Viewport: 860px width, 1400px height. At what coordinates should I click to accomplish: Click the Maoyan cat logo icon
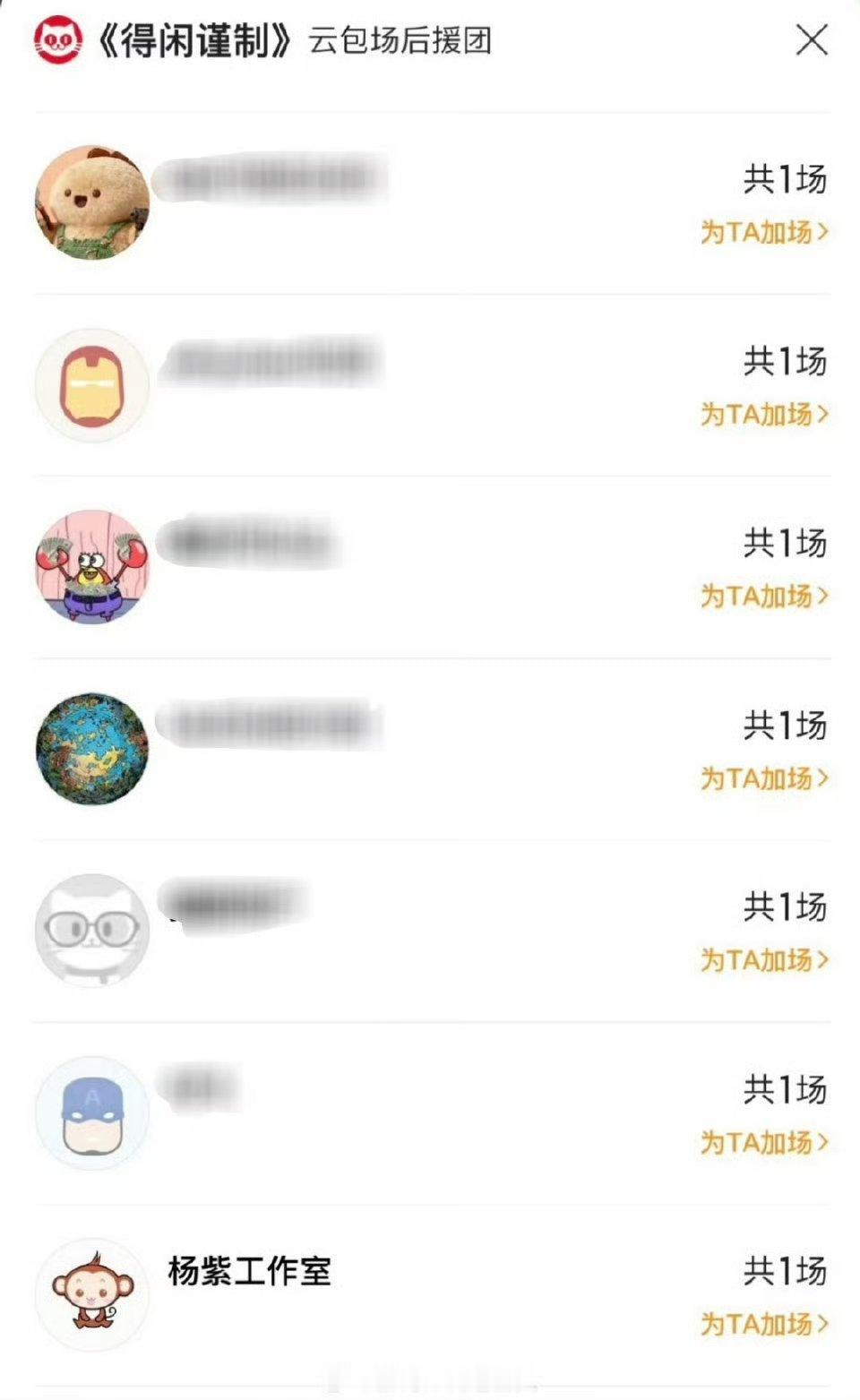[54, 39]
